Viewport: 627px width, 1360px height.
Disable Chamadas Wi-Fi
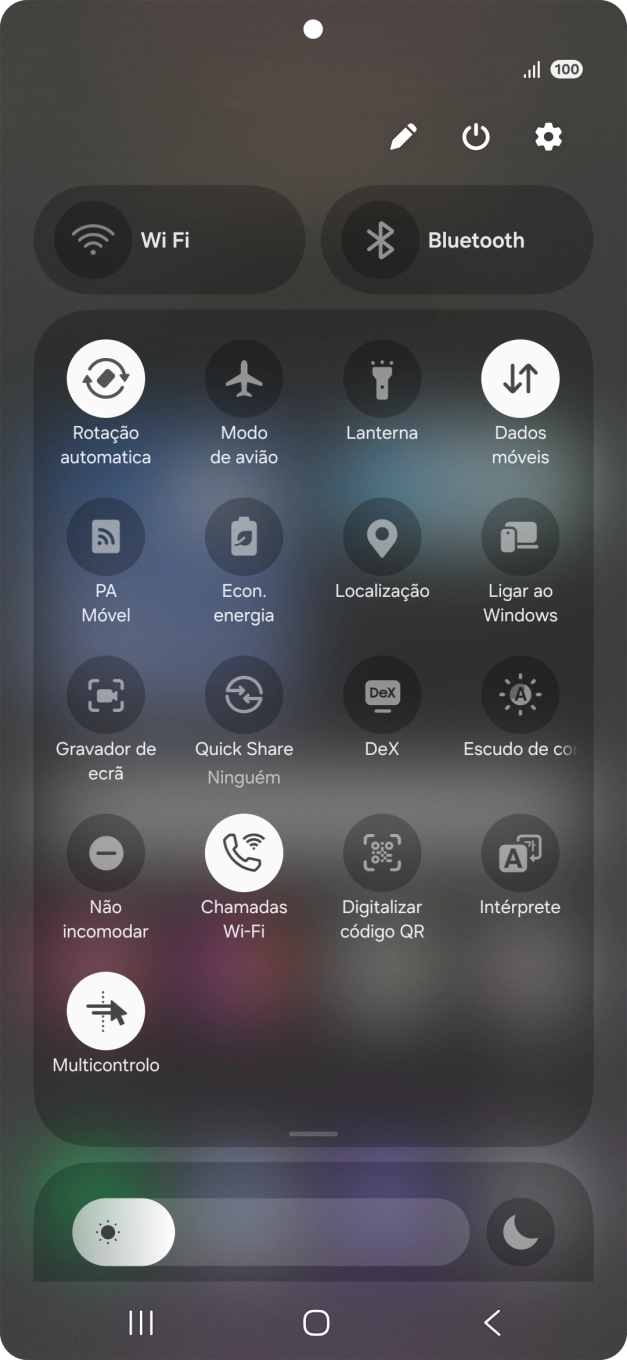coord(244,853)
